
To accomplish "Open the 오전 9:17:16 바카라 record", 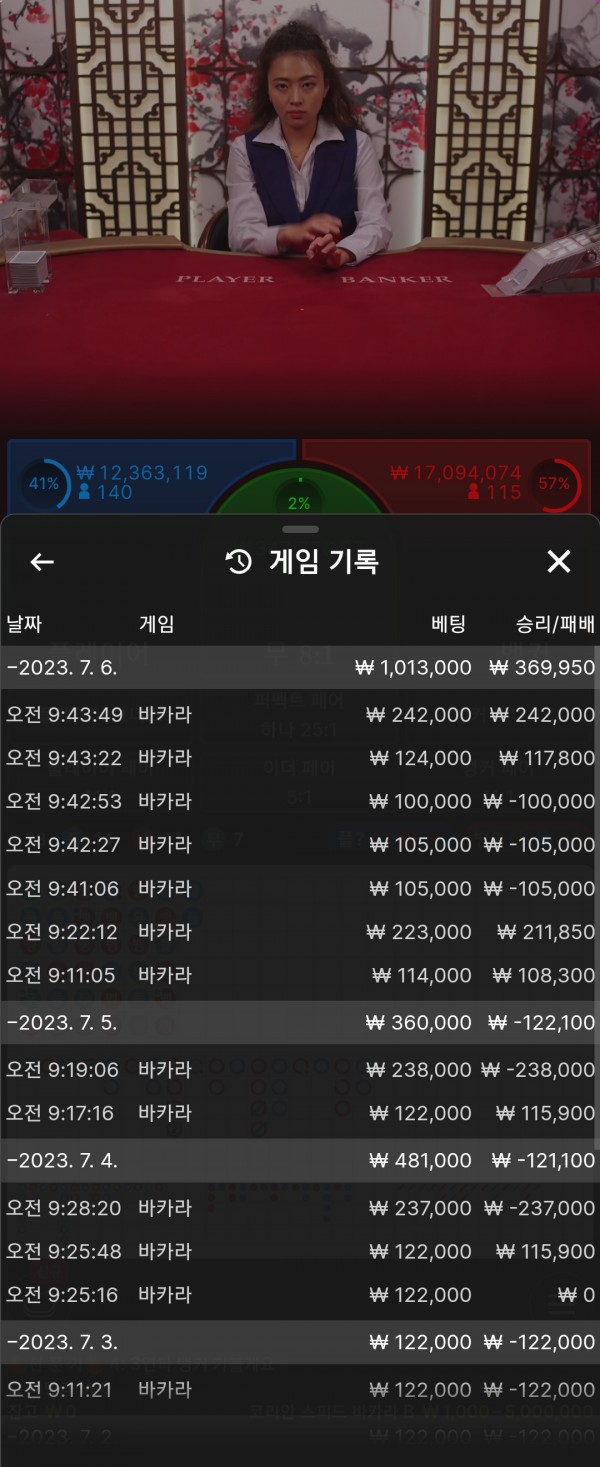I will click(x=298, y=1113).
